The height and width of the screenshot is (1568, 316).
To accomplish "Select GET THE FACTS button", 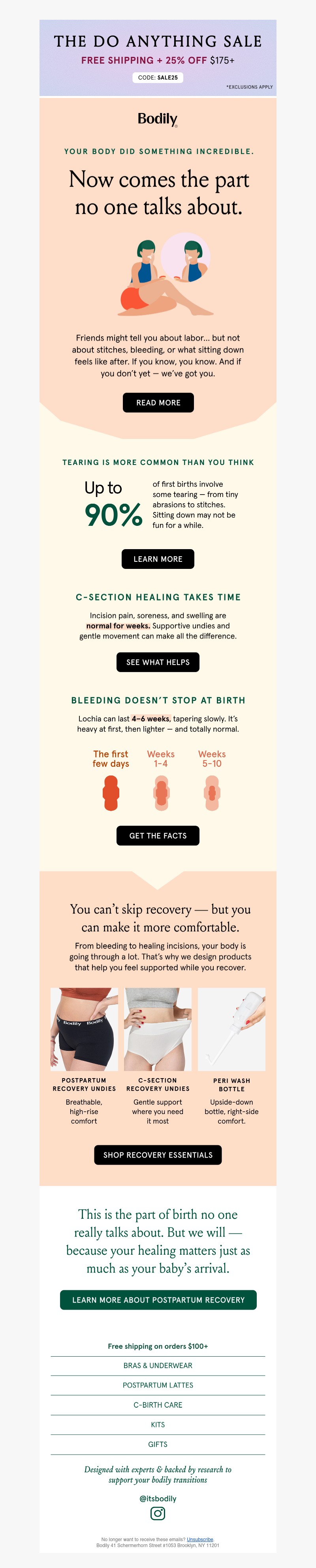I will [158, 835].
